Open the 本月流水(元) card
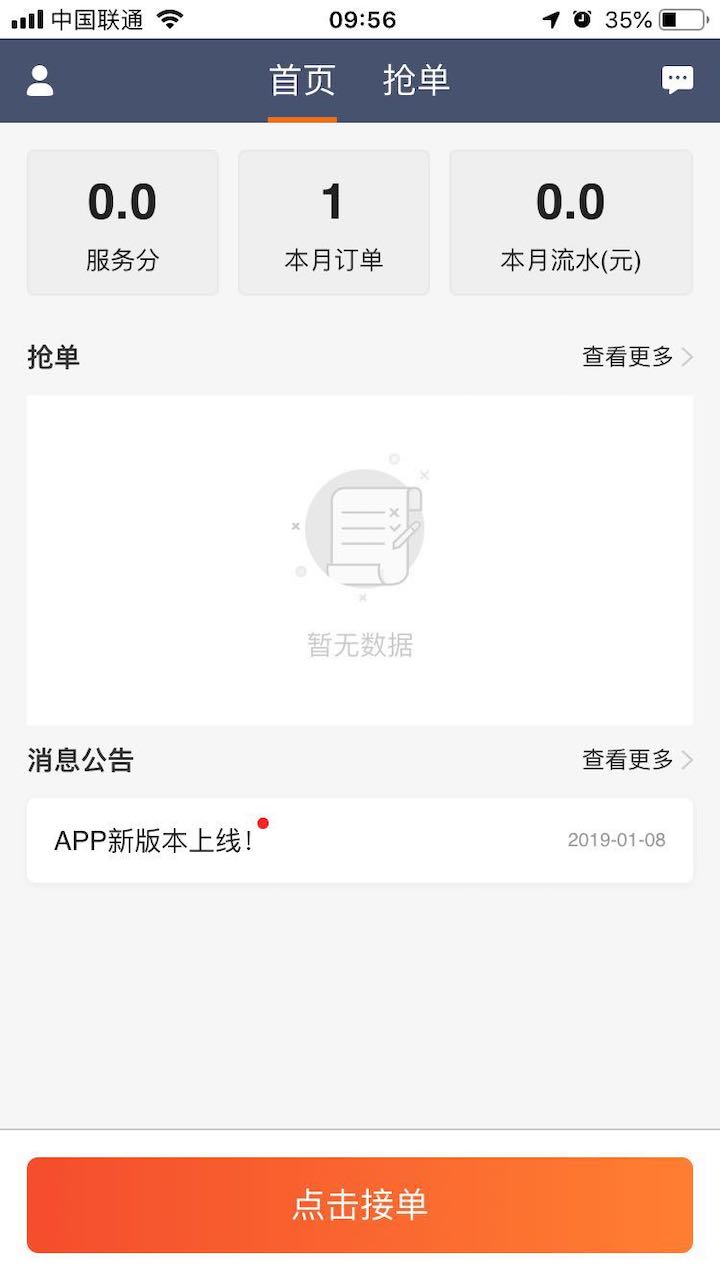Viewport: 720px width, 1280px height. 570,223
